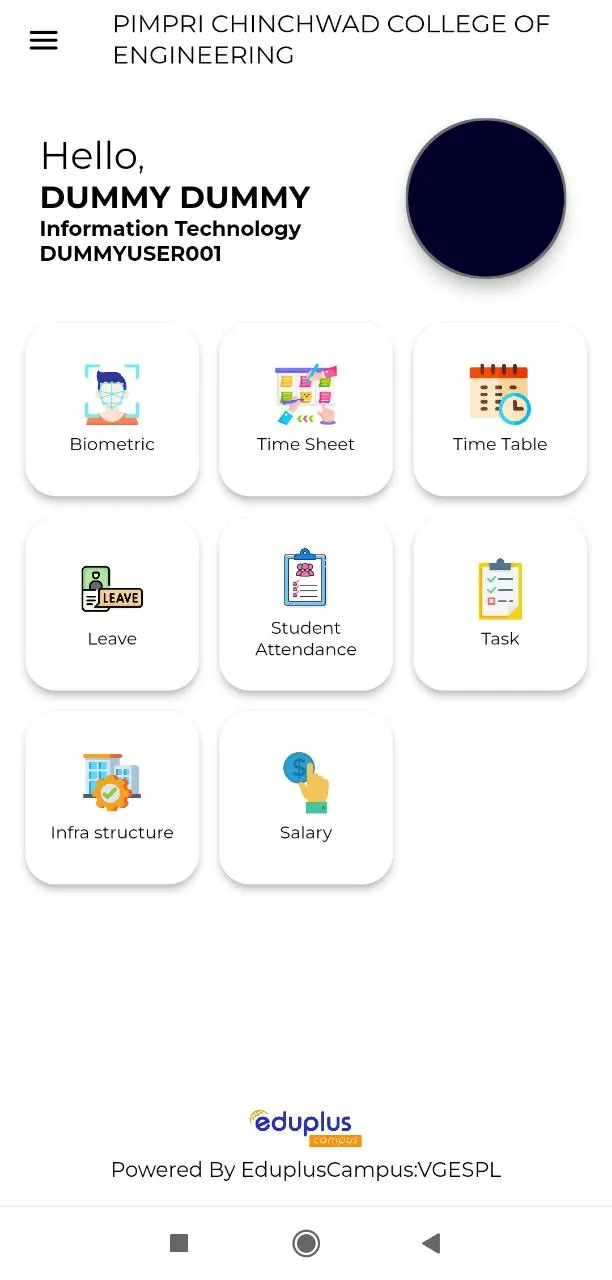
Task: Open Student Attendance
Action: point(306,603)
